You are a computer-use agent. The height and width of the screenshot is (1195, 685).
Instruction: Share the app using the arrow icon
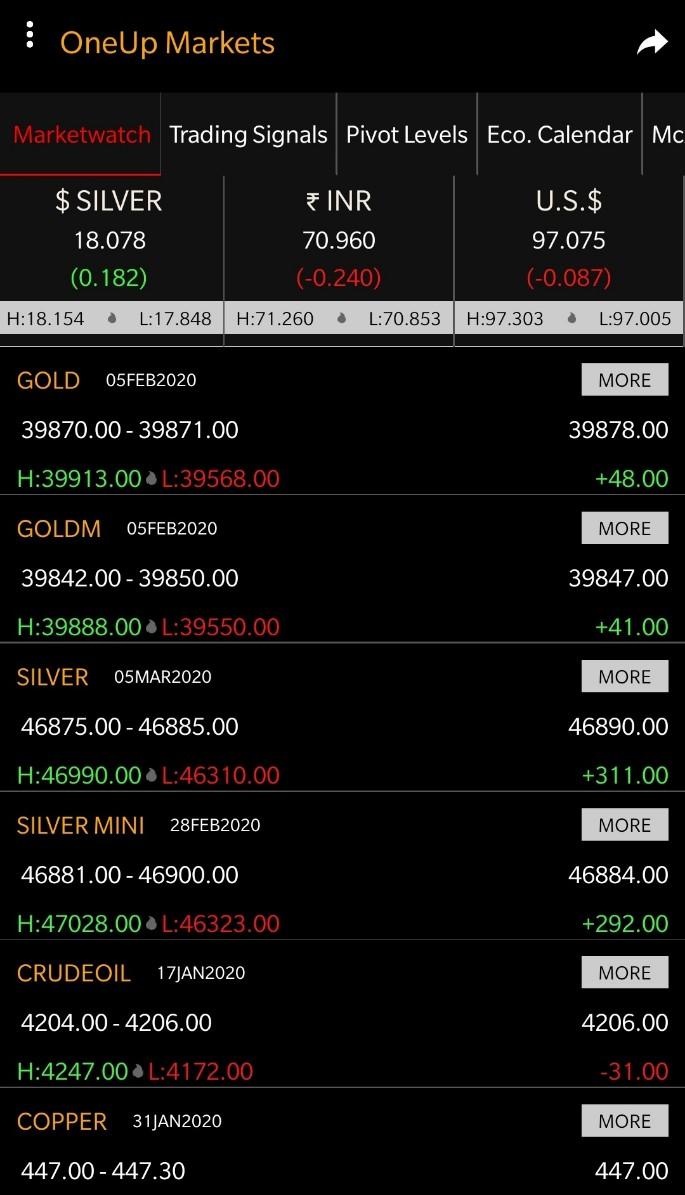point(652,42)
